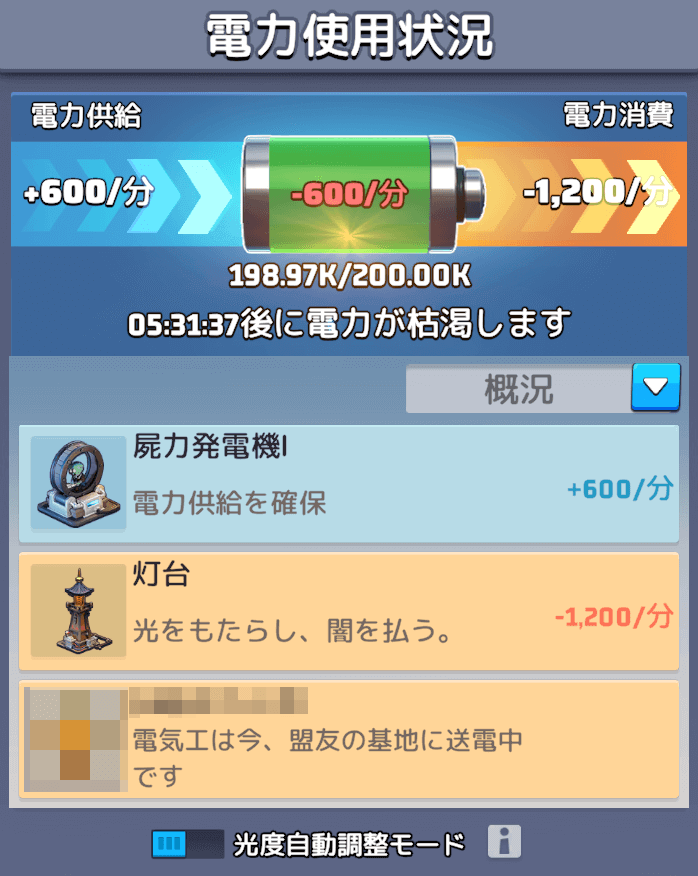The height and width of the screenshot is (876, 698).
Task: Open the 概況 dropdown
Action: click(x=655, y=388)
